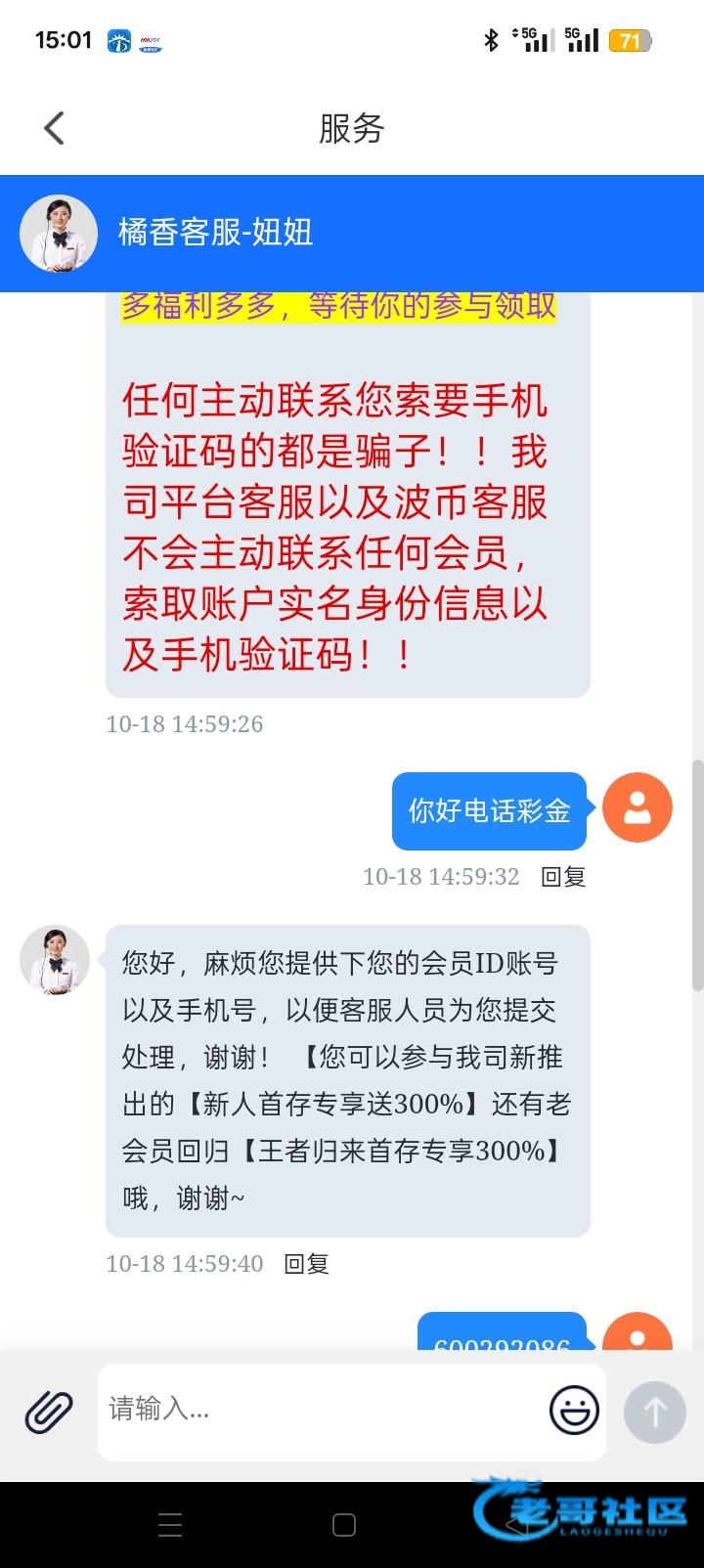Tap 回复 under the 14:59:40 message
704x1568 pixels.
pos(306,1264)
